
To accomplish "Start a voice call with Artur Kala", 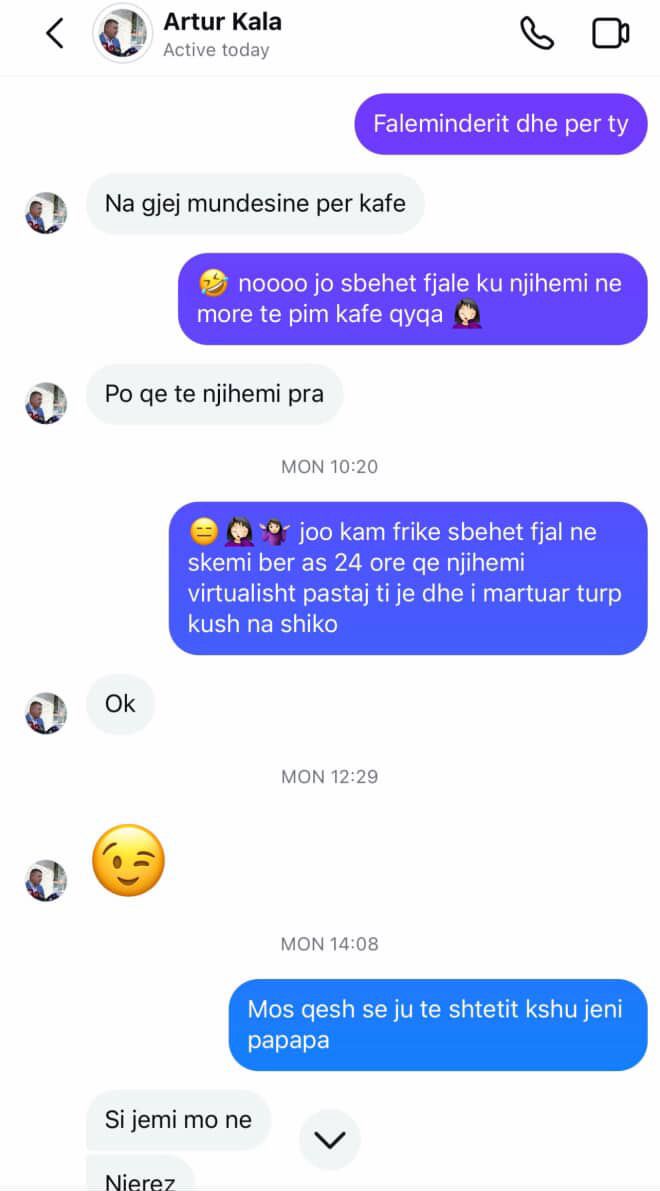I will click(537, 34).
